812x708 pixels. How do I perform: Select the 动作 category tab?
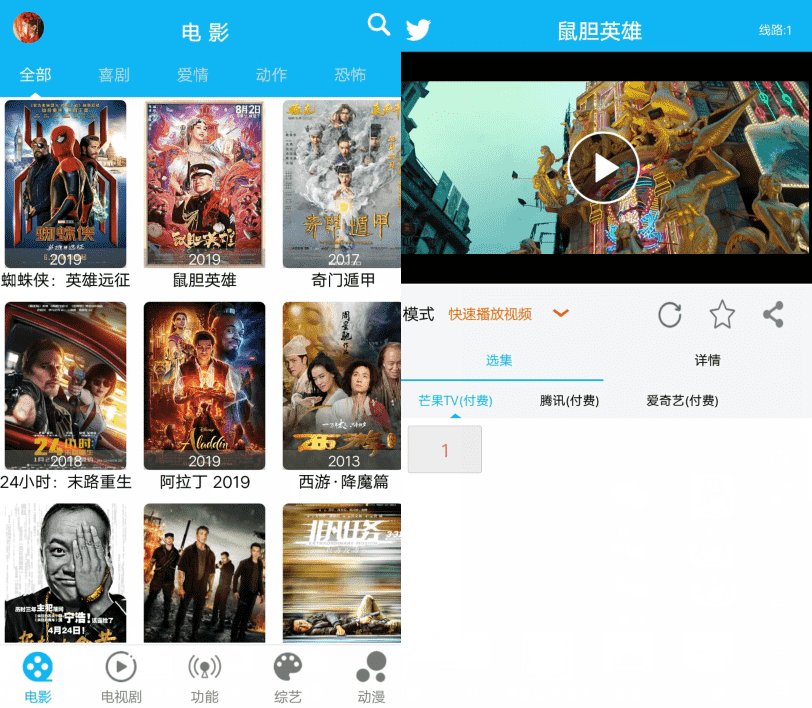pos(271,75)
